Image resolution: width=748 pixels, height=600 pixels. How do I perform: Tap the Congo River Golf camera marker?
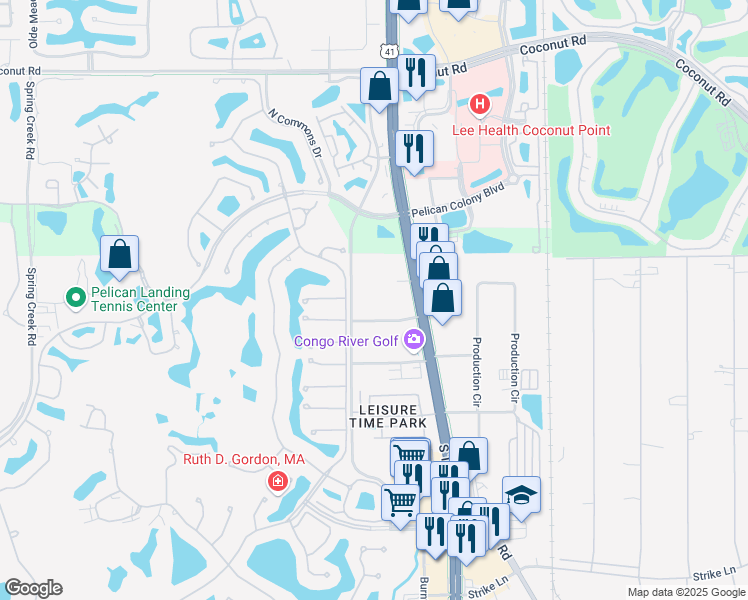click(415, 342)
